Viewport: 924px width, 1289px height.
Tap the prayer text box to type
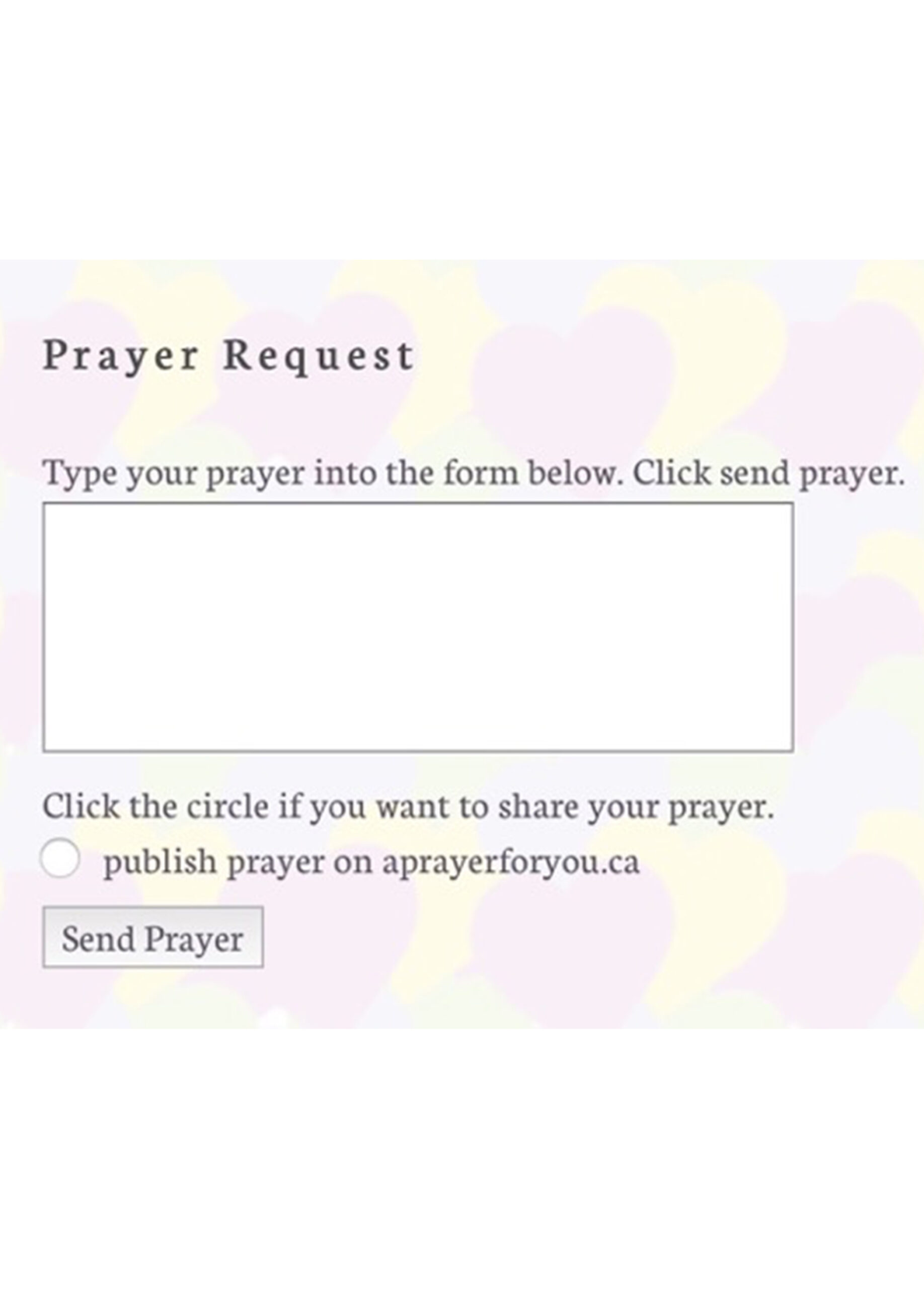pos(418,627)
